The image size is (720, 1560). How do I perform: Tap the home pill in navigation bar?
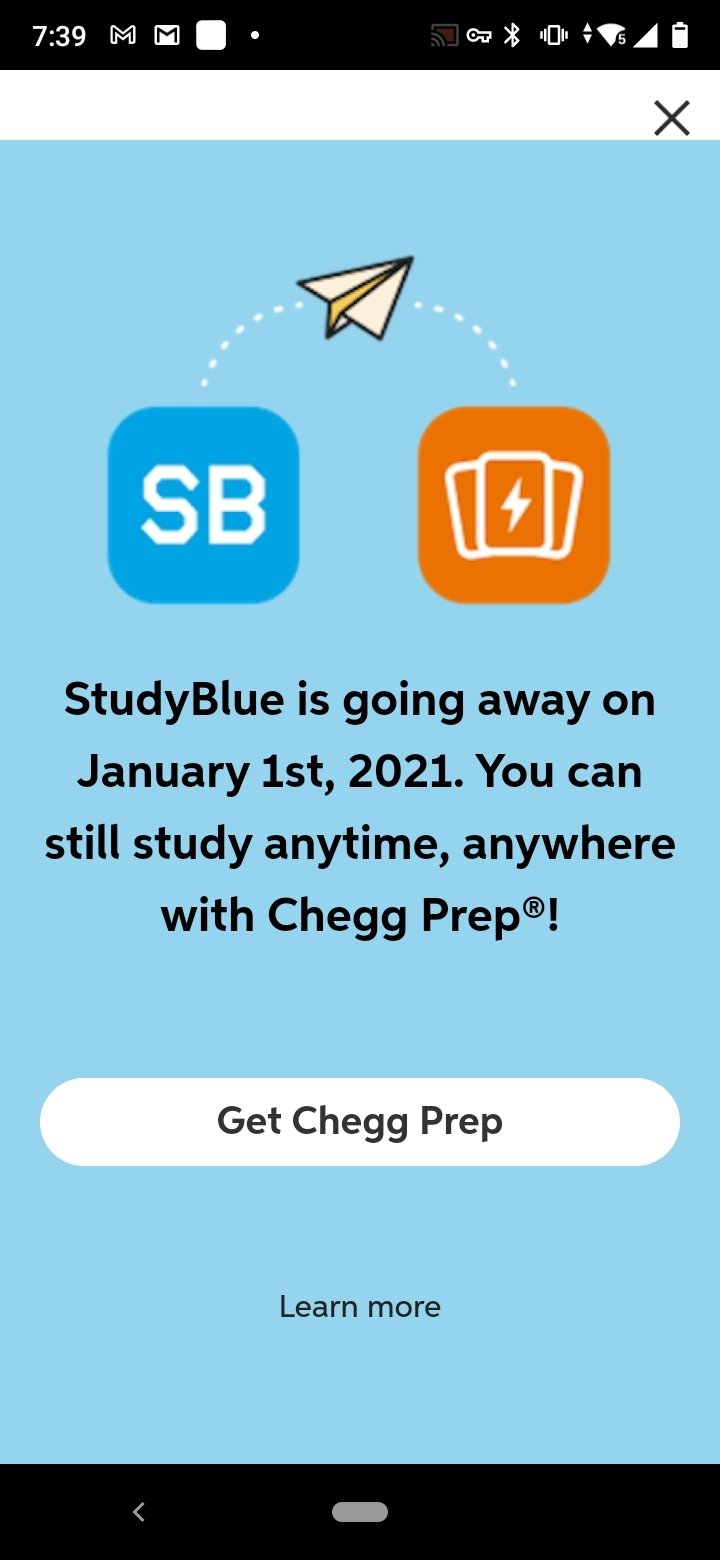(x=360, y=1512)
